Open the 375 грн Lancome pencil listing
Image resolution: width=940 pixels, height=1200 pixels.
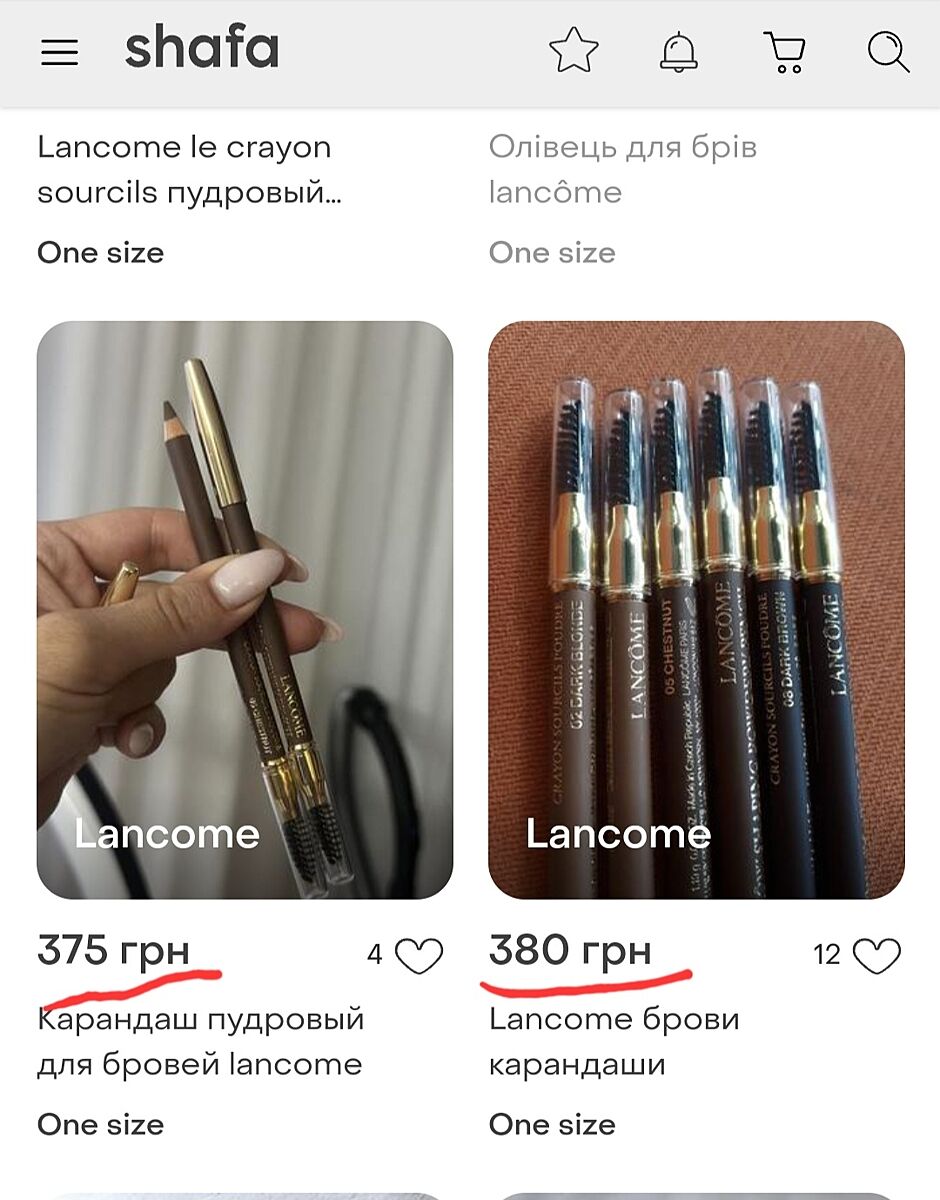pos(245,609)
